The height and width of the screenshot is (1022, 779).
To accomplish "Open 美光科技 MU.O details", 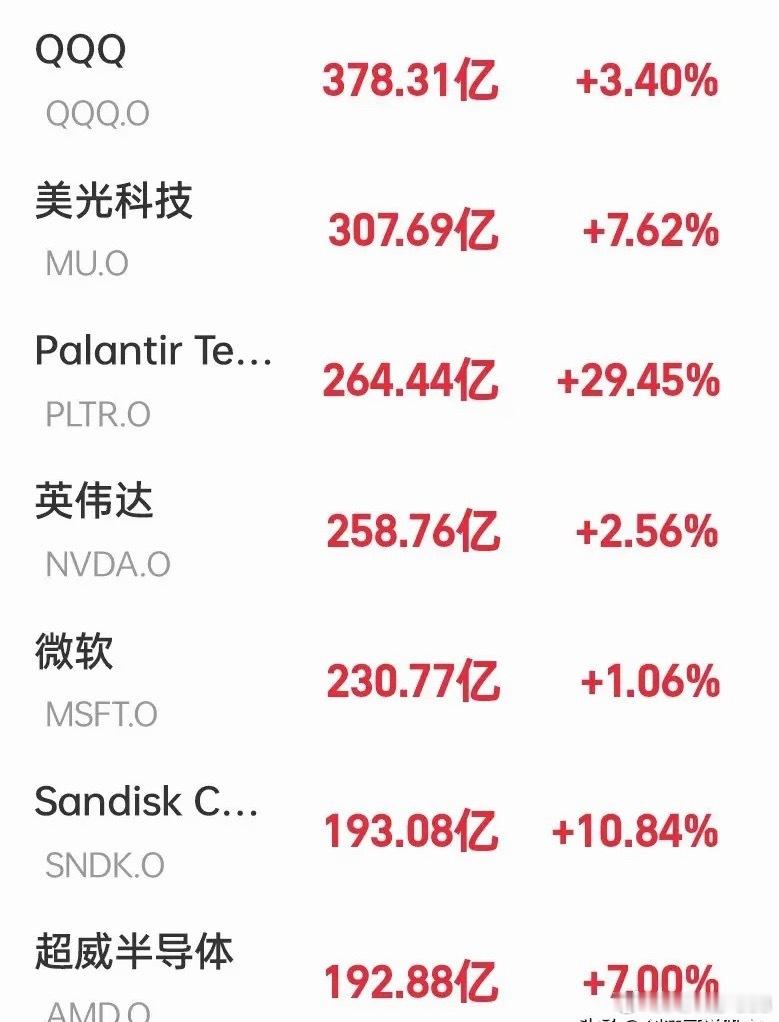I will (389, 230).
